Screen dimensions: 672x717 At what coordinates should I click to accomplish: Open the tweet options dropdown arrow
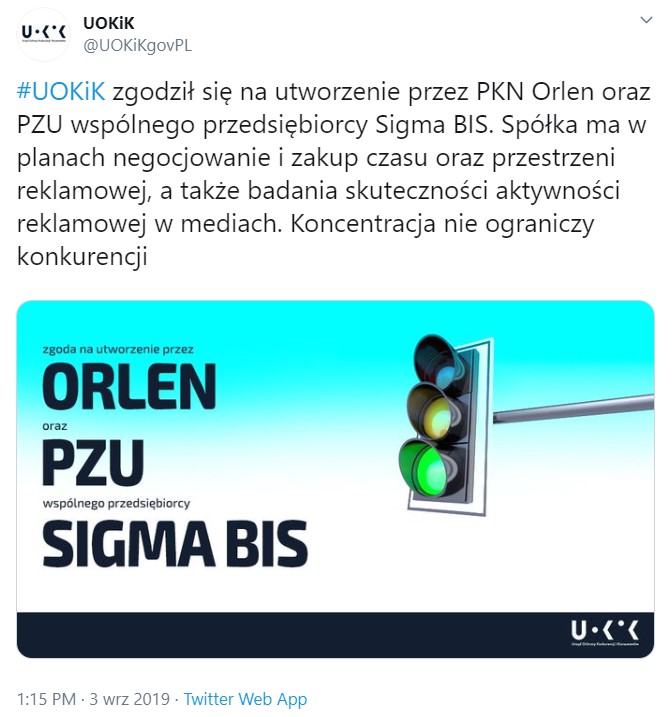(641, 20)
